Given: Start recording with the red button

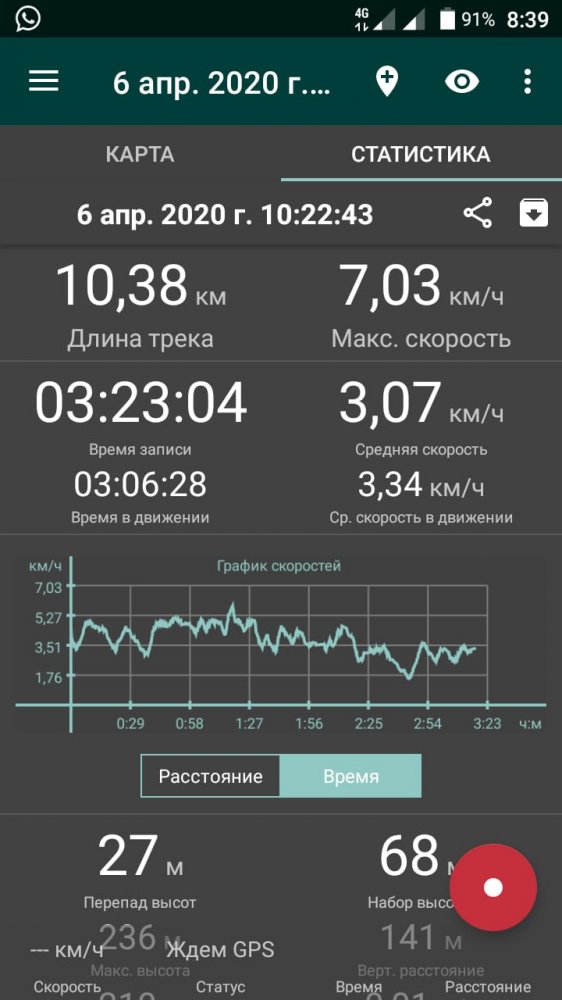Looking at the screenshot, I should (x=493, y=887).
